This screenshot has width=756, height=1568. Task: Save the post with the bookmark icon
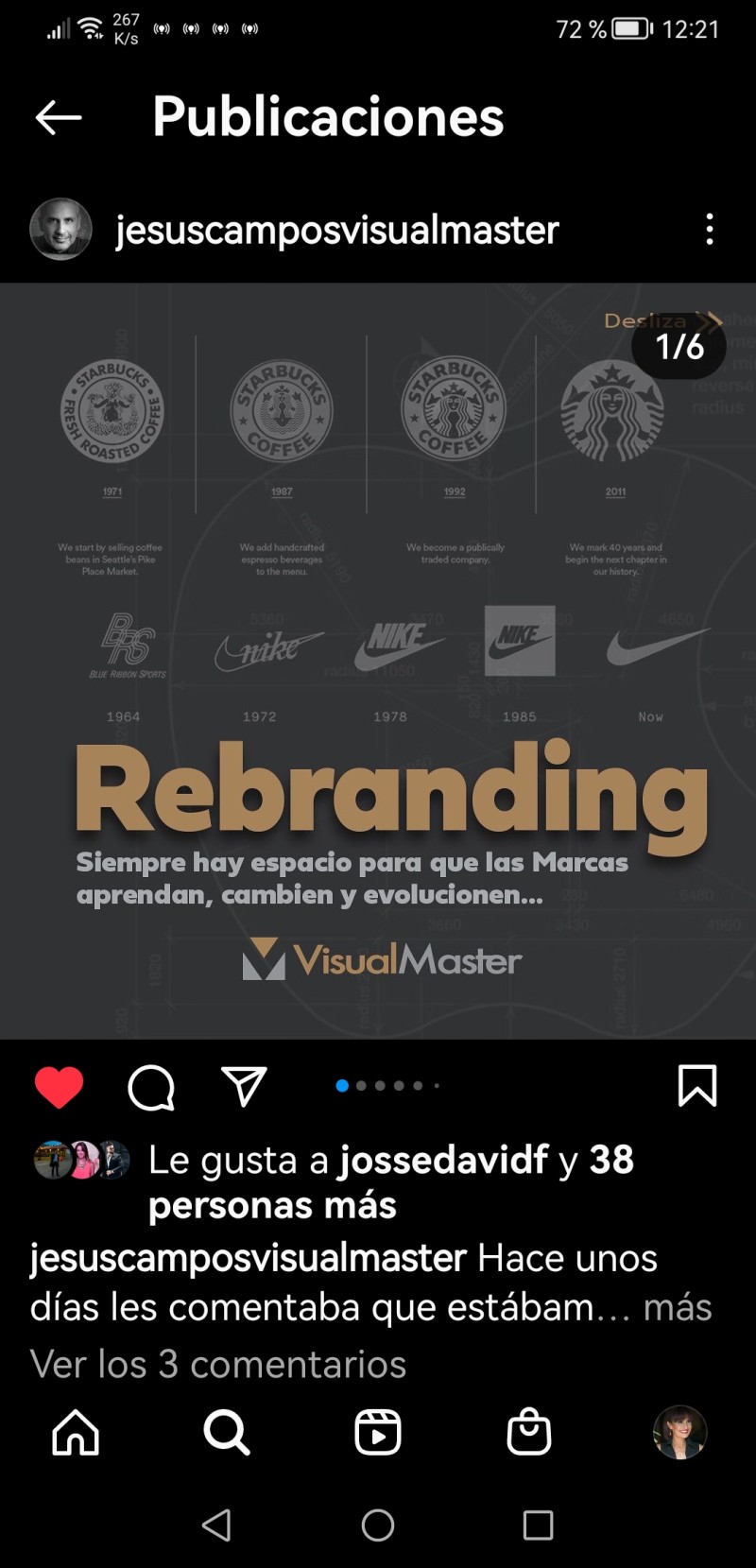tap(697, 1086)
